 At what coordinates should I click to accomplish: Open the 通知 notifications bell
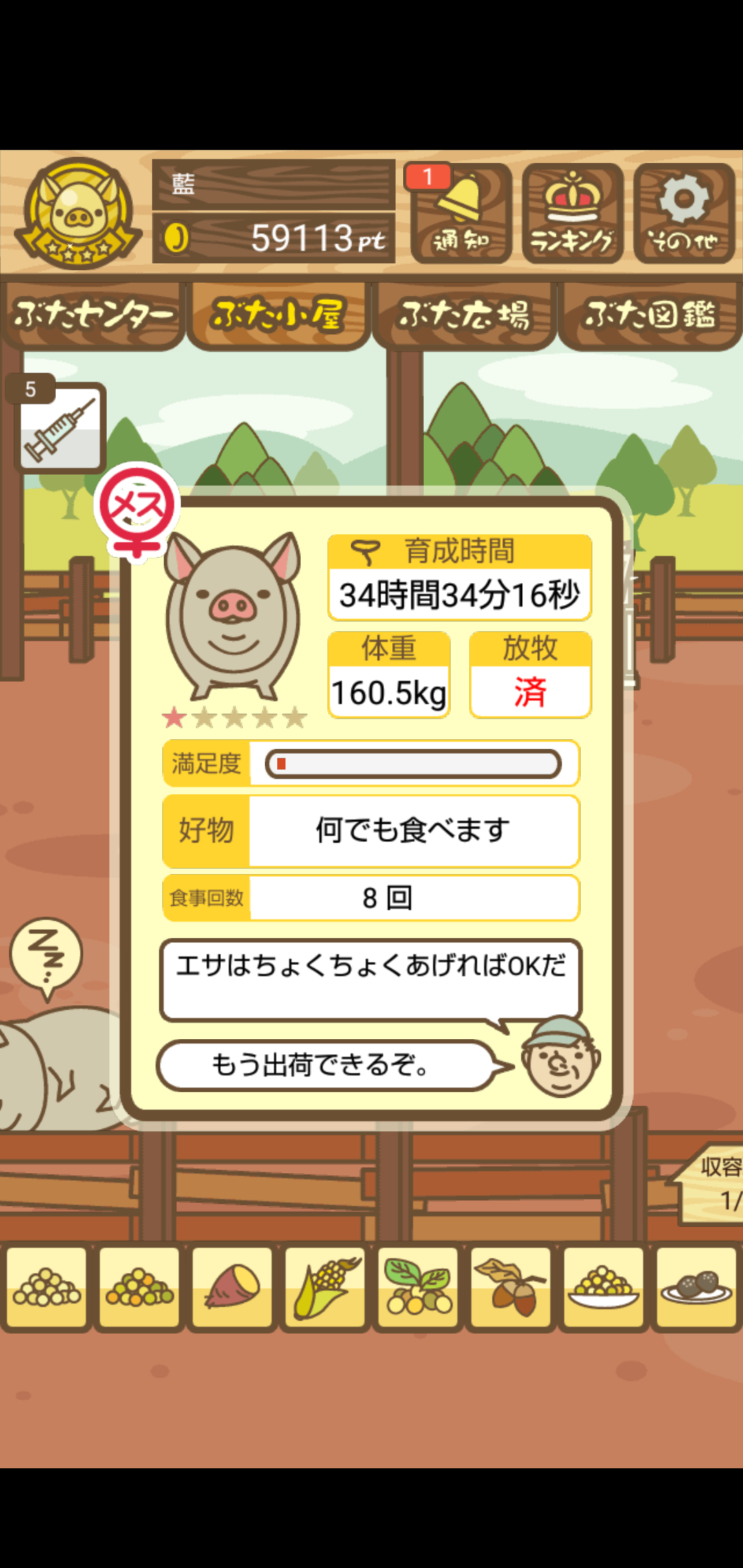pyautogui.click(x=461, y=213)
